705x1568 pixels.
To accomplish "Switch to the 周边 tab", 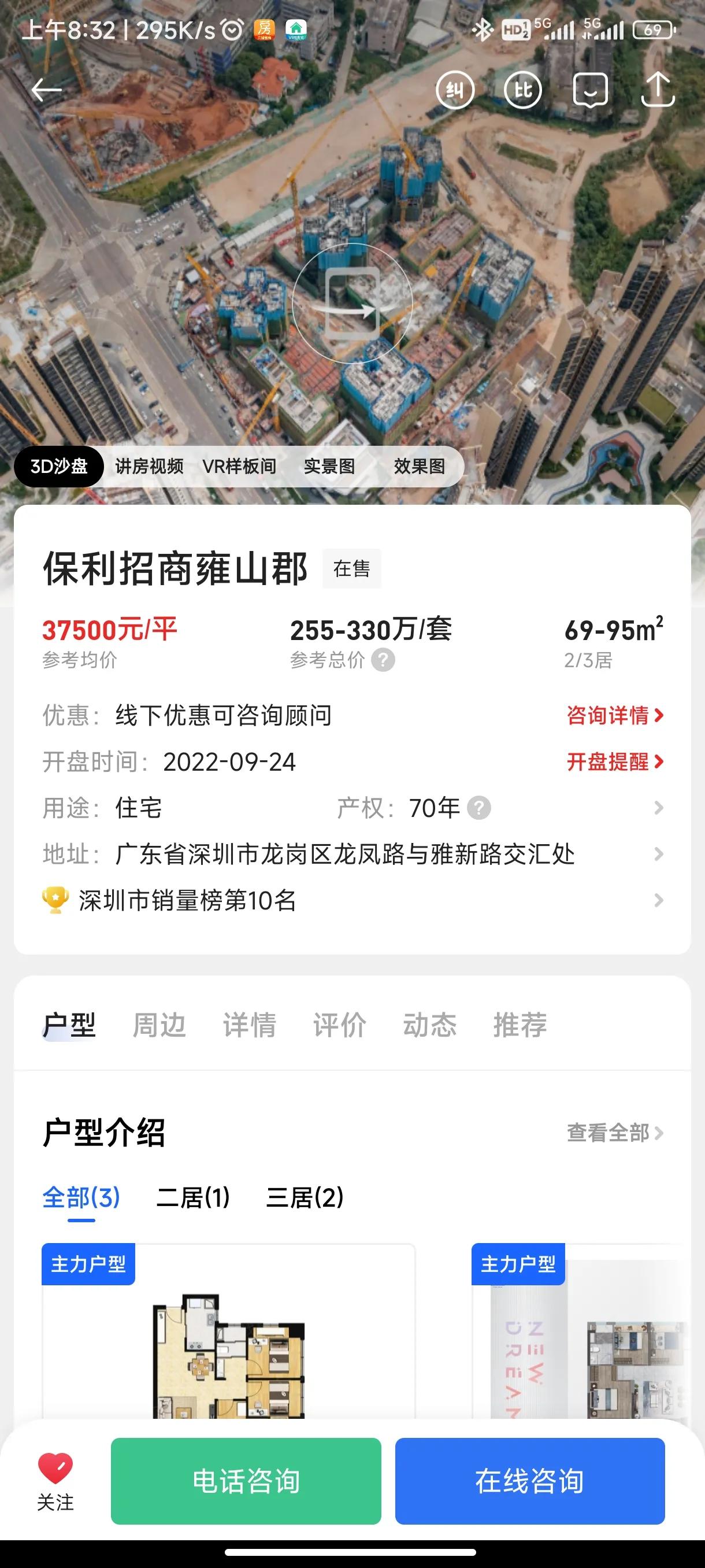I will (159, 1025).
